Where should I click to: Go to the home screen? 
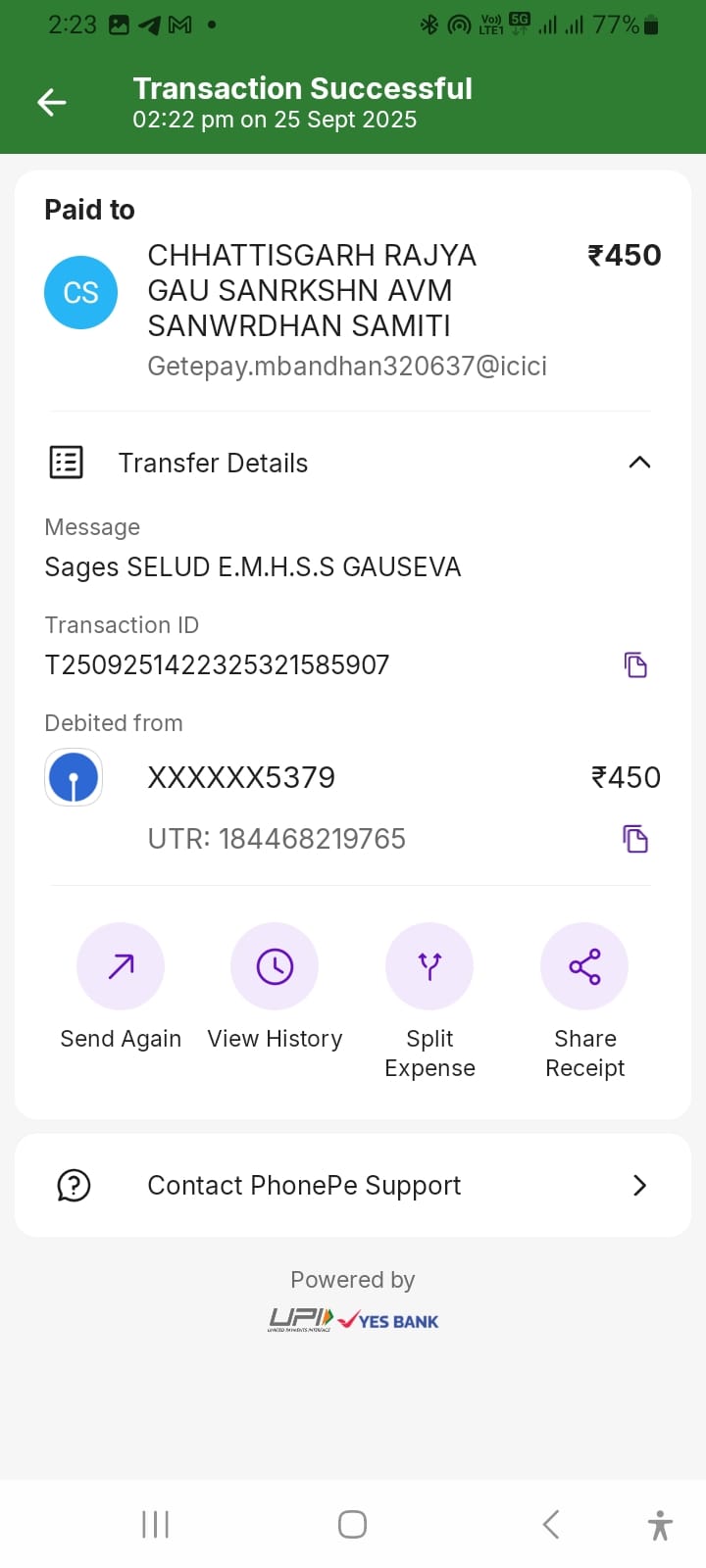pyautogui.click(x=352, y=1524)
